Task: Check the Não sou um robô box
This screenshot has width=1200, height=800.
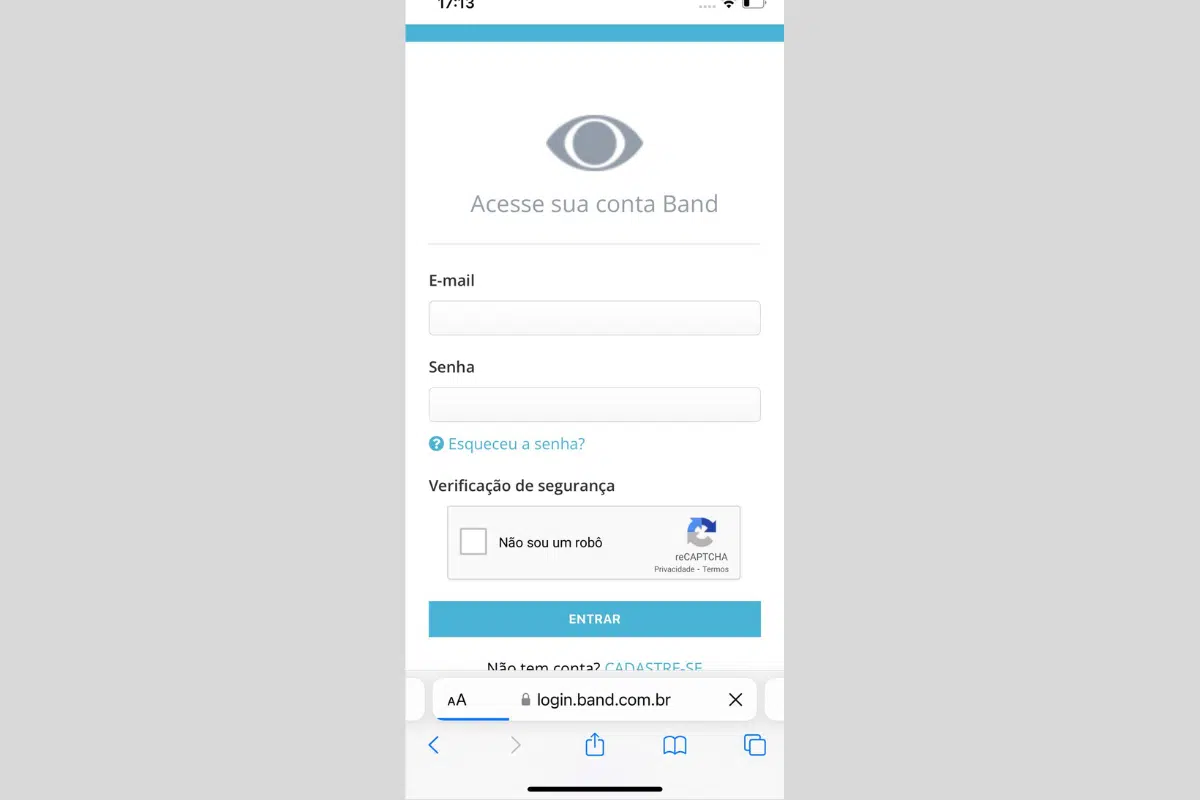Action: [473, 542]
